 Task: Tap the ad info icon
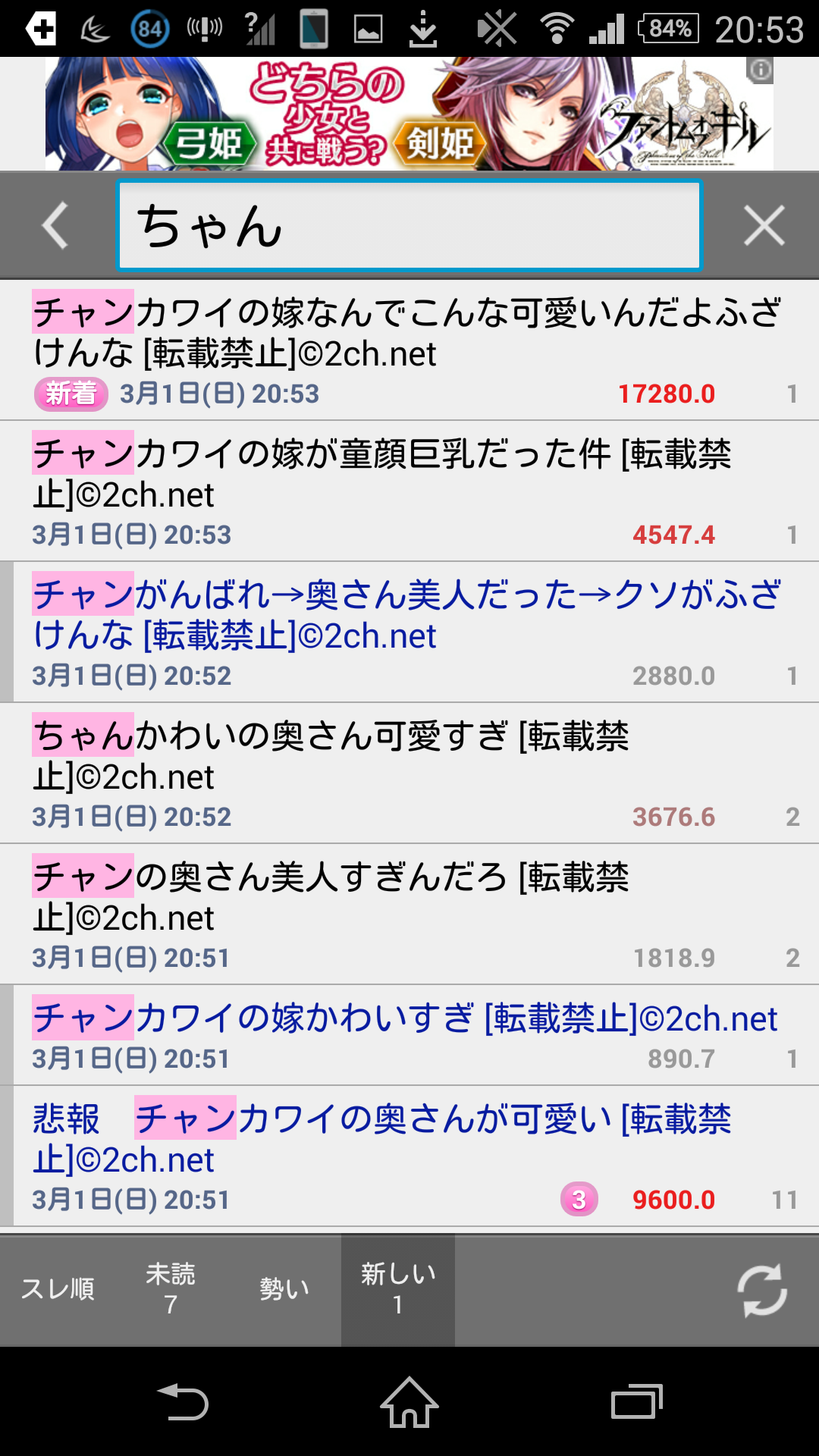point(760,71)
